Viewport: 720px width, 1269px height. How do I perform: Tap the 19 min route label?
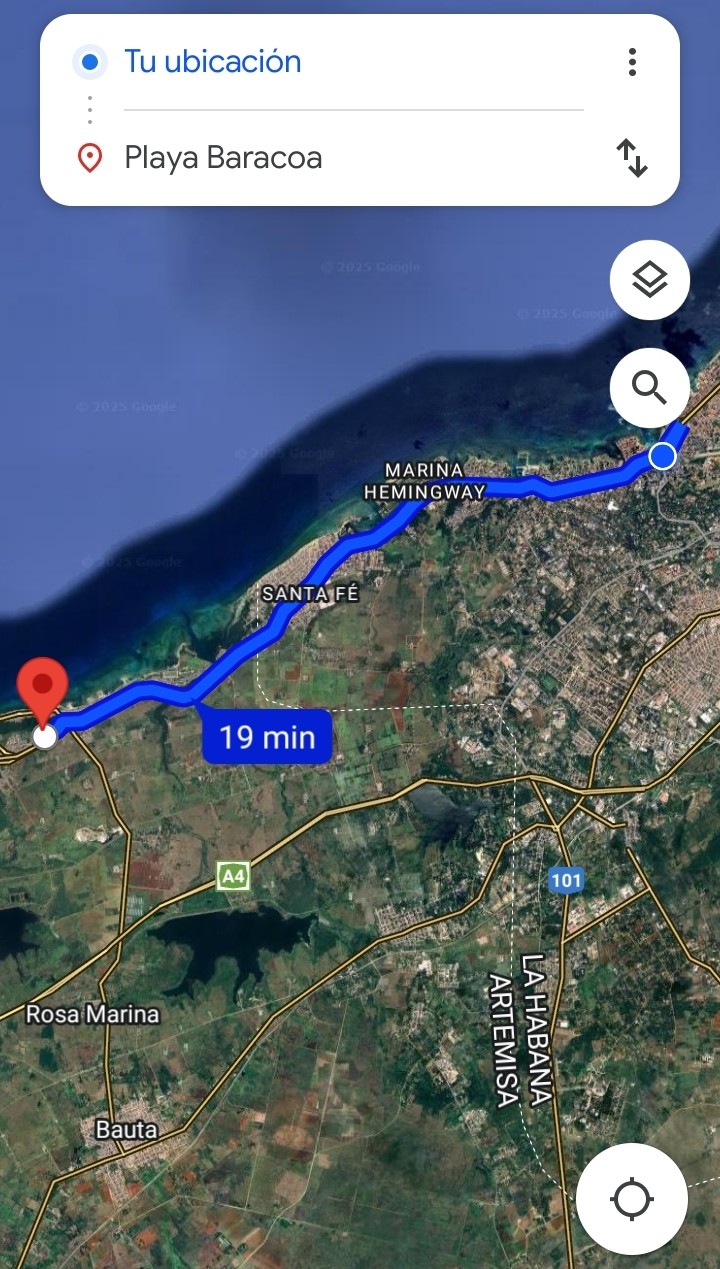click(x=267, y=737)
